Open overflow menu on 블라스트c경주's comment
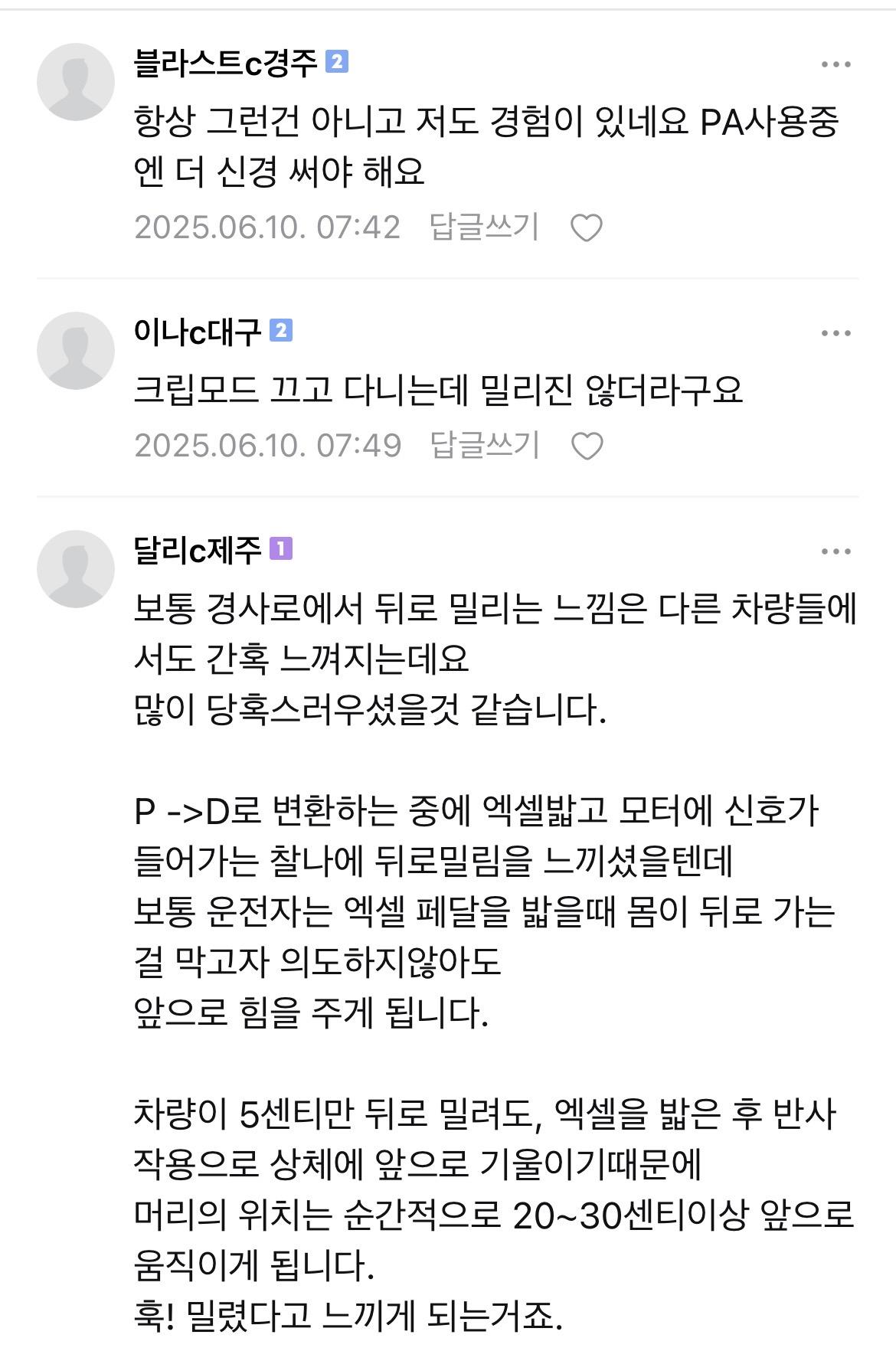 pos(836,64)
